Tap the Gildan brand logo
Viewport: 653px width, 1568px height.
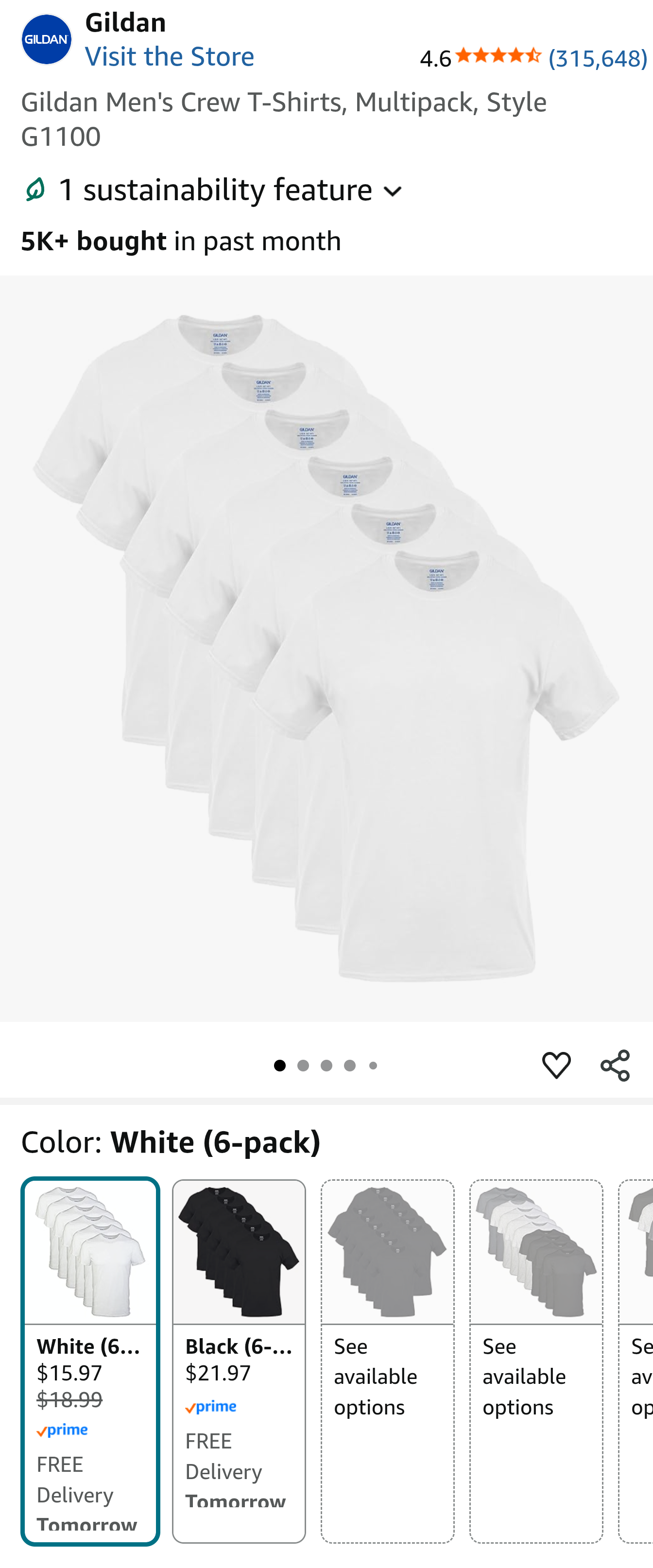click(47, 39)
